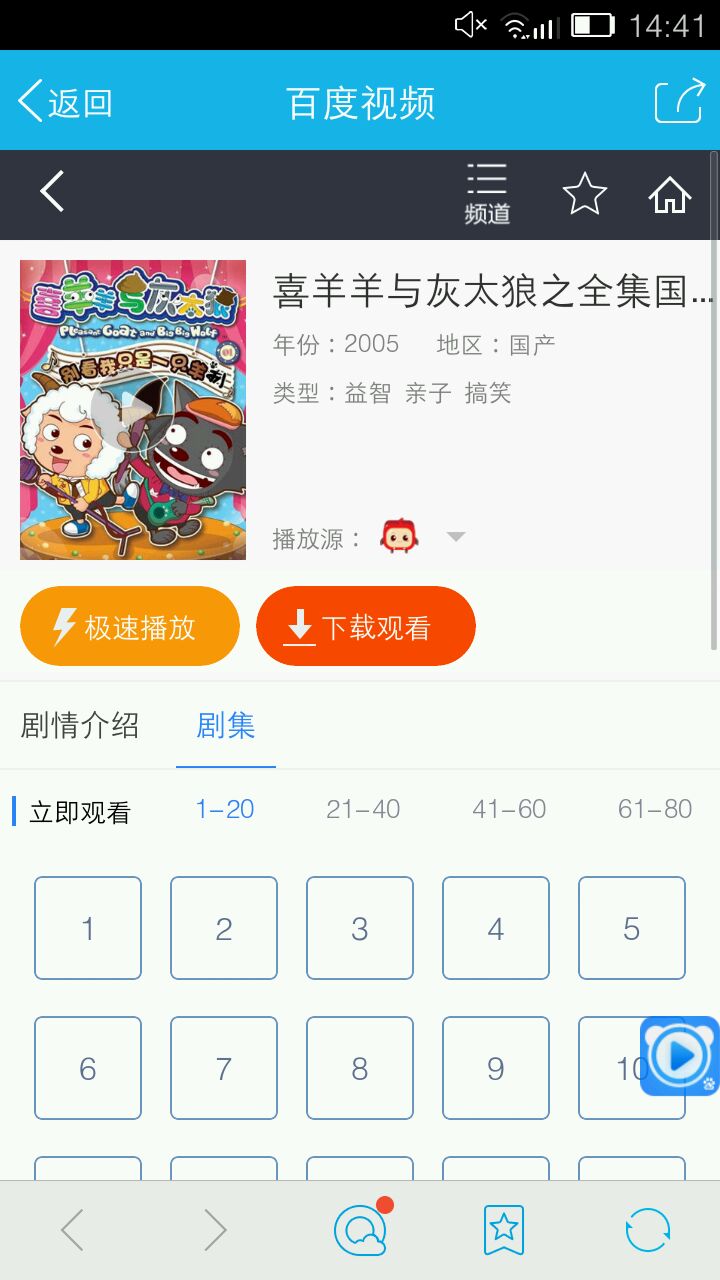Start 极速播放 fast playback
This screenshot has width=720, height=1280.
coord(130,626)
